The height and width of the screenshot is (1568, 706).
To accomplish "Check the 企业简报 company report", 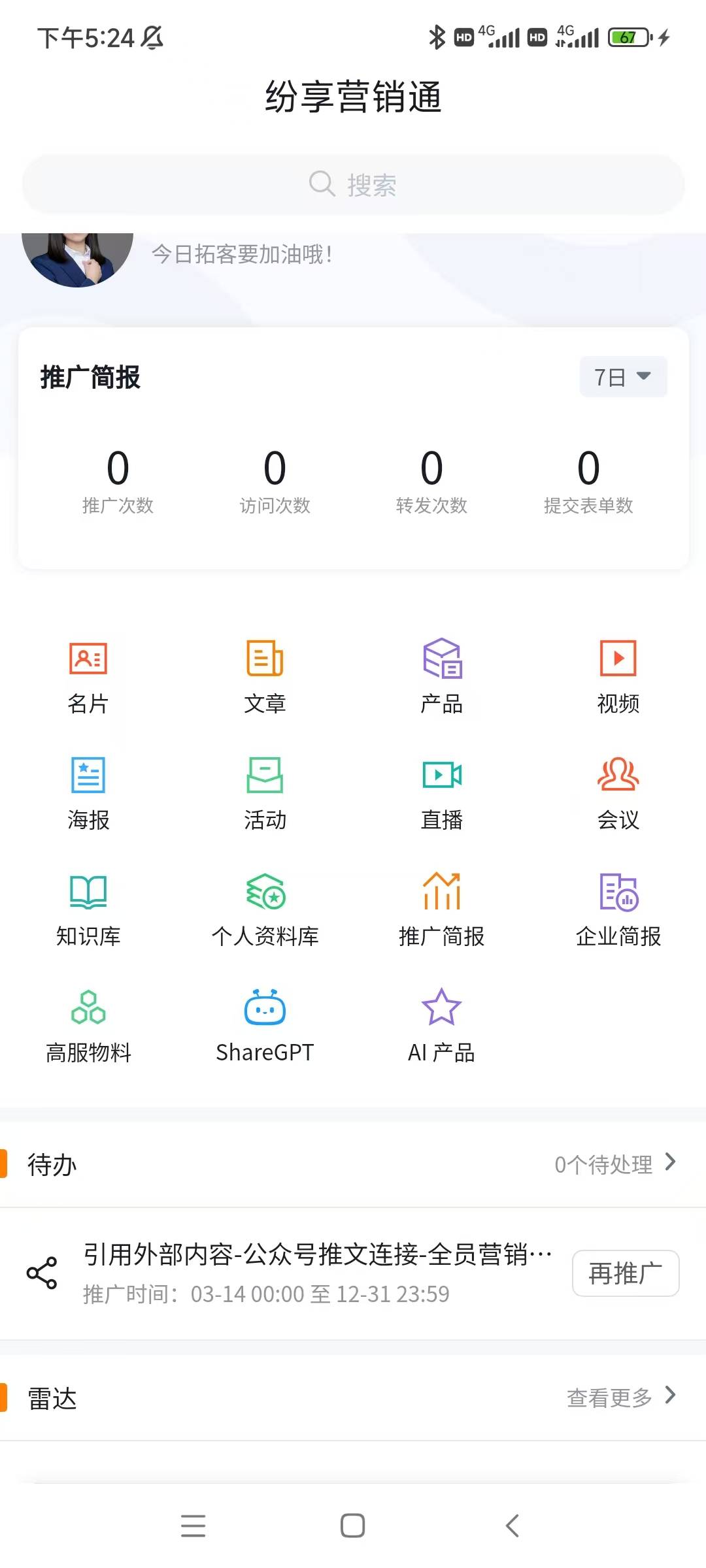I will 618,908.
